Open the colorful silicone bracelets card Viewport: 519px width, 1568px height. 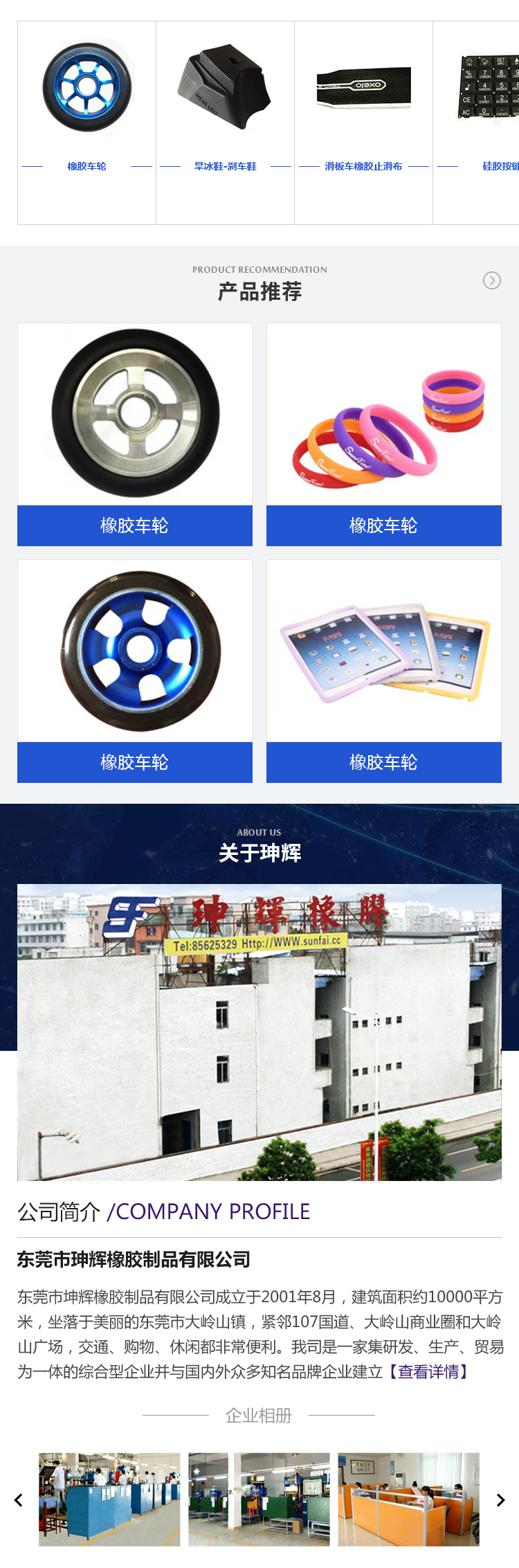(x=384, y=434)
